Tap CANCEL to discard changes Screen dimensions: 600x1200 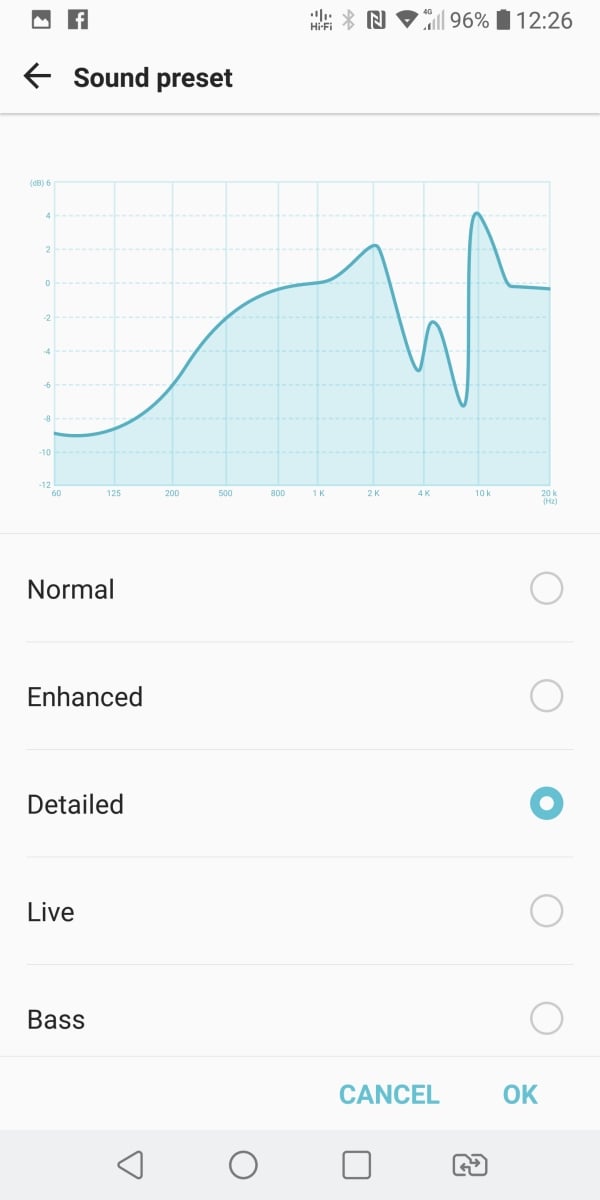tap(389, 1094)
